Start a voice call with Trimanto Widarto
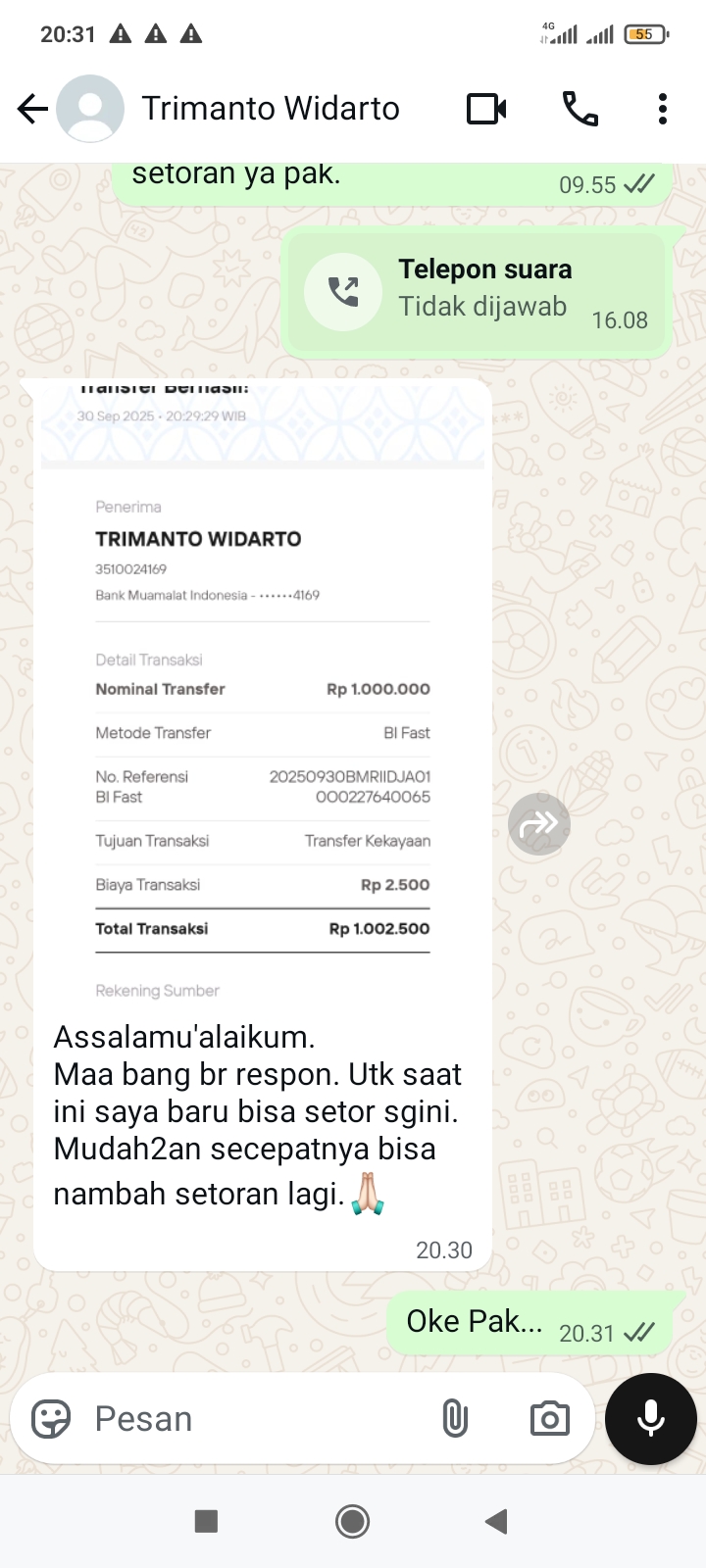Screen dimensions: 706x1568 coord(580,109)
